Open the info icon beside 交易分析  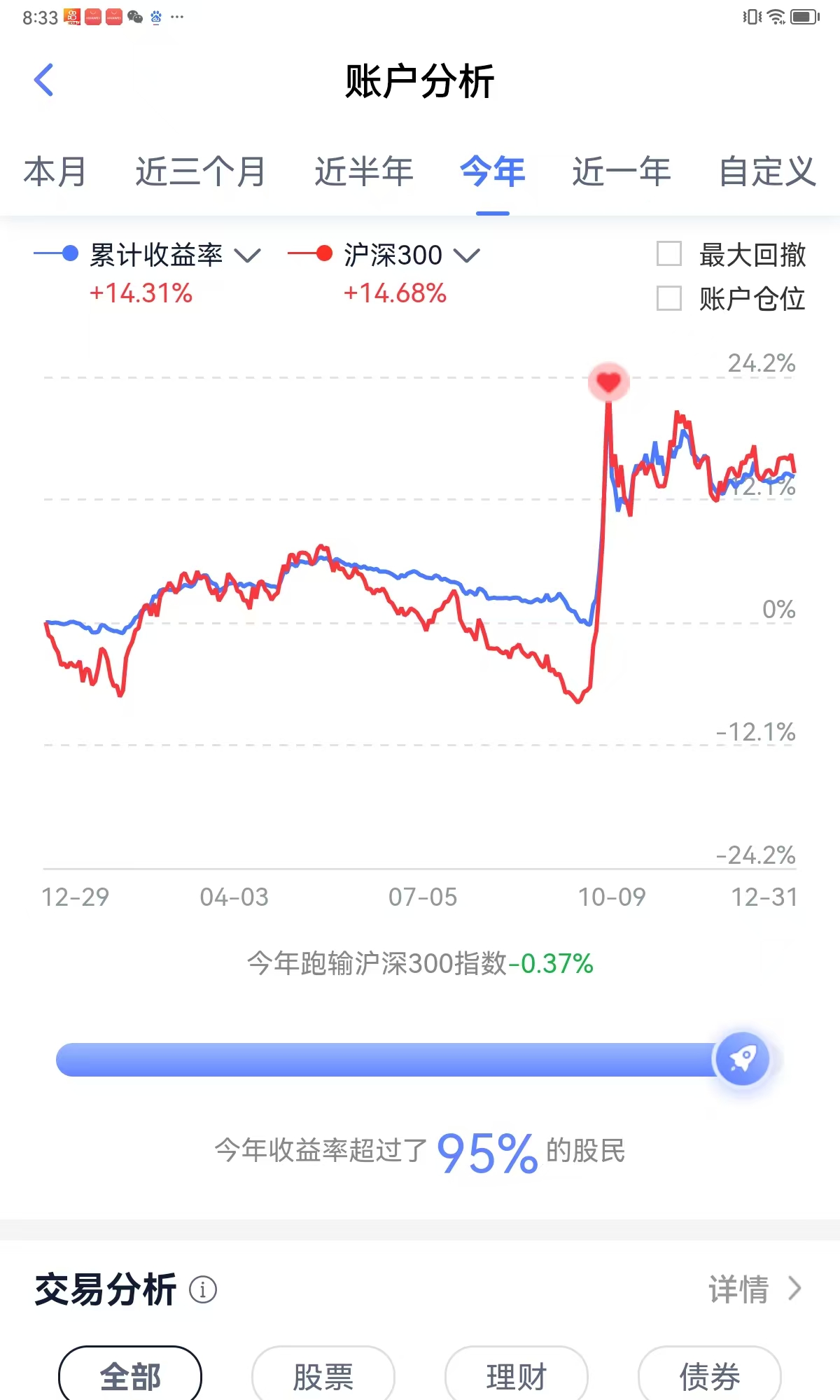tap(203, 1289)
